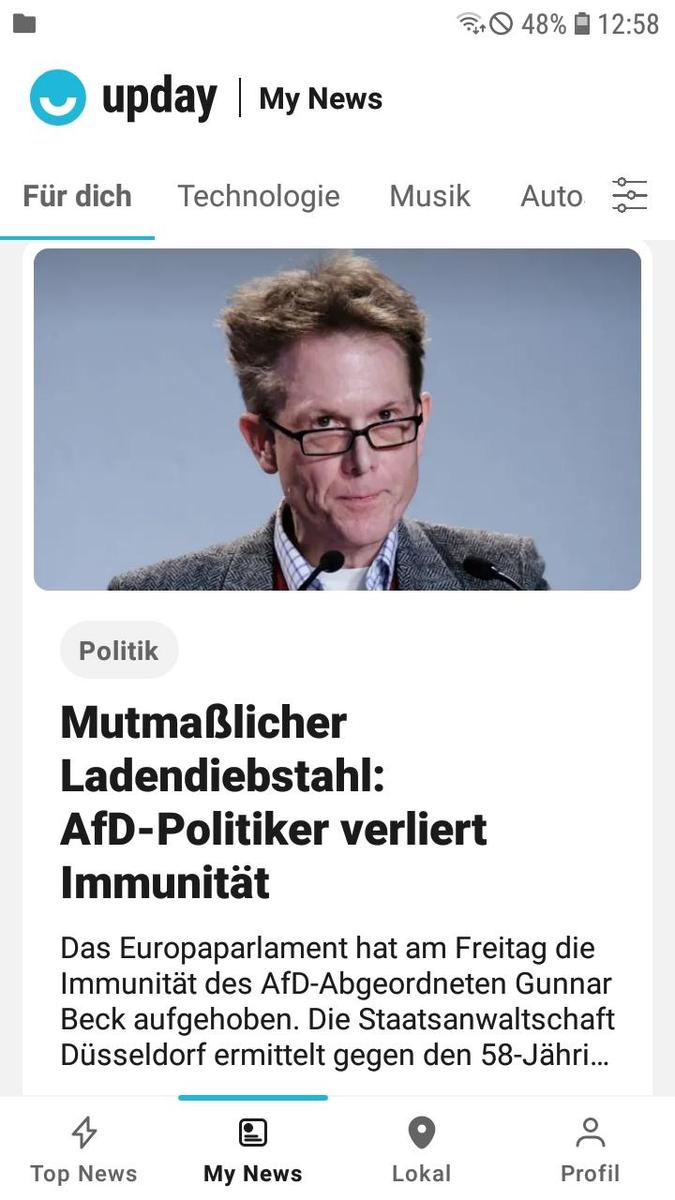Open the Lokal news tab
This screenshot has width=675, height=1200.
point(421,1150)
